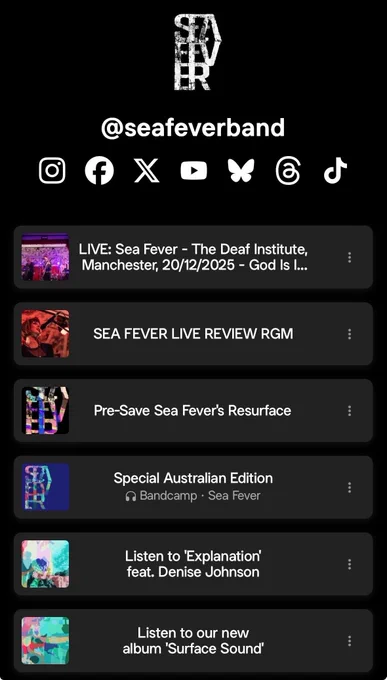Open the Bluesky butterfly icon
The width and height of the screenshot is (387, 680).
[x=241, y=170]
